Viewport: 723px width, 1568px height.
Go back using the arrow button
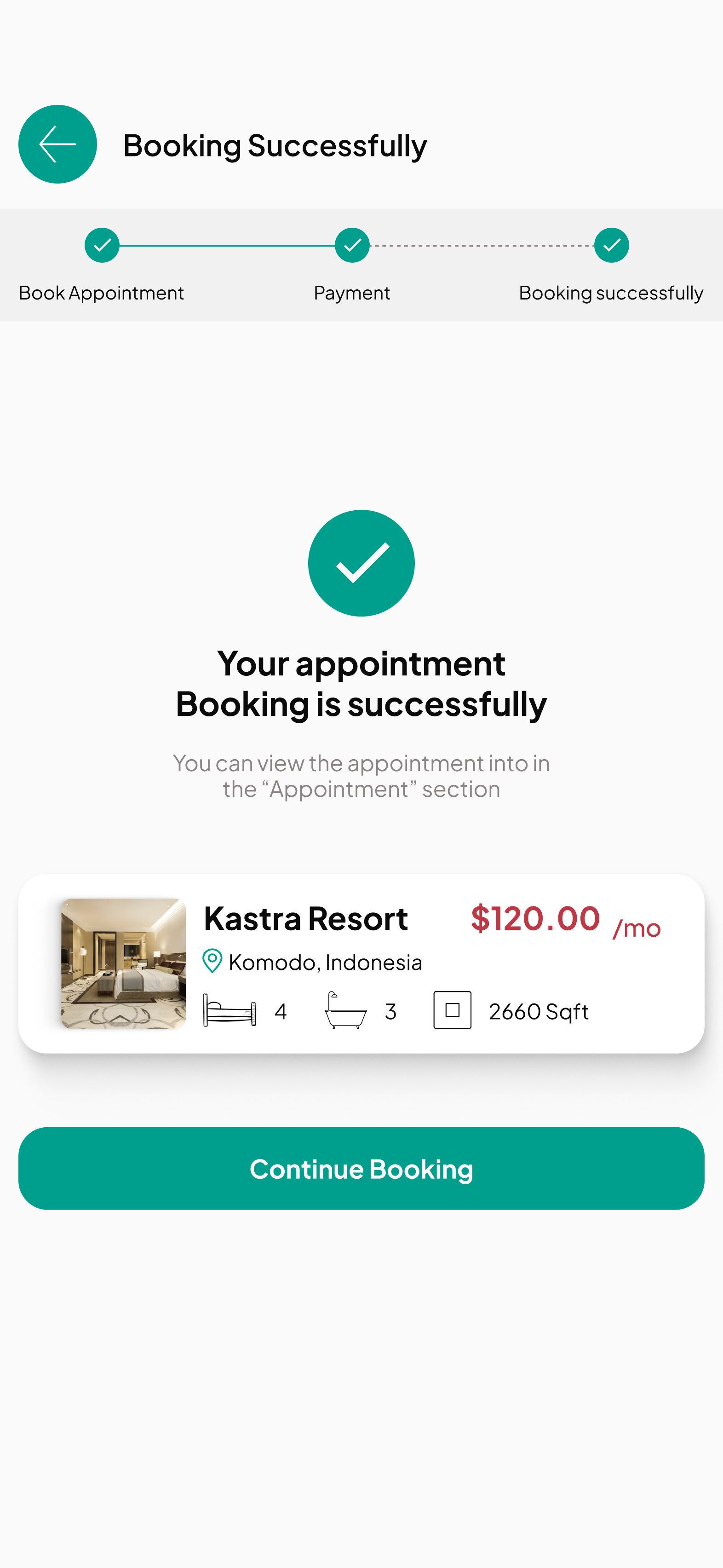[58, 144]
